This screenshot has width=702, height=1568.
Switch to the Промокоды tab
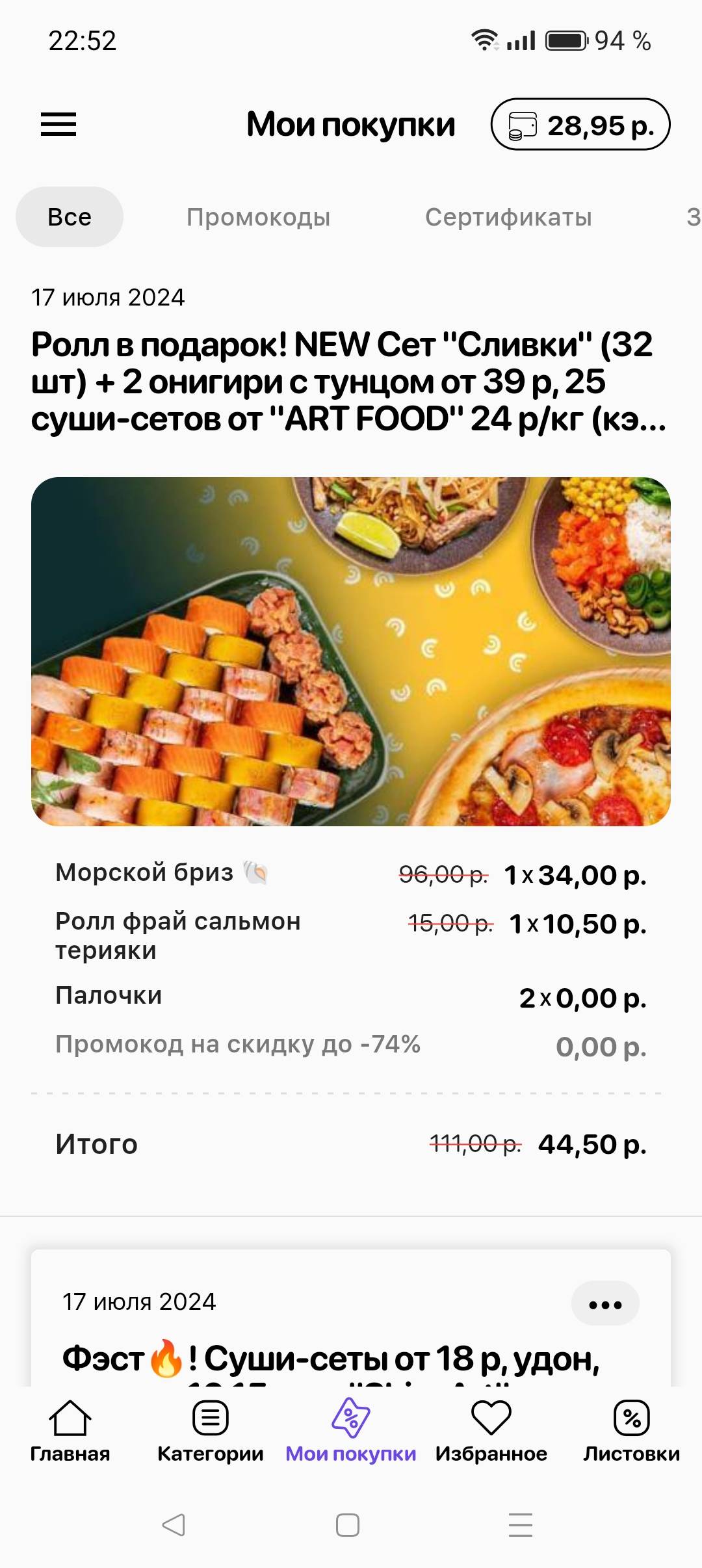pyautogui.click(x=258, y=217)
